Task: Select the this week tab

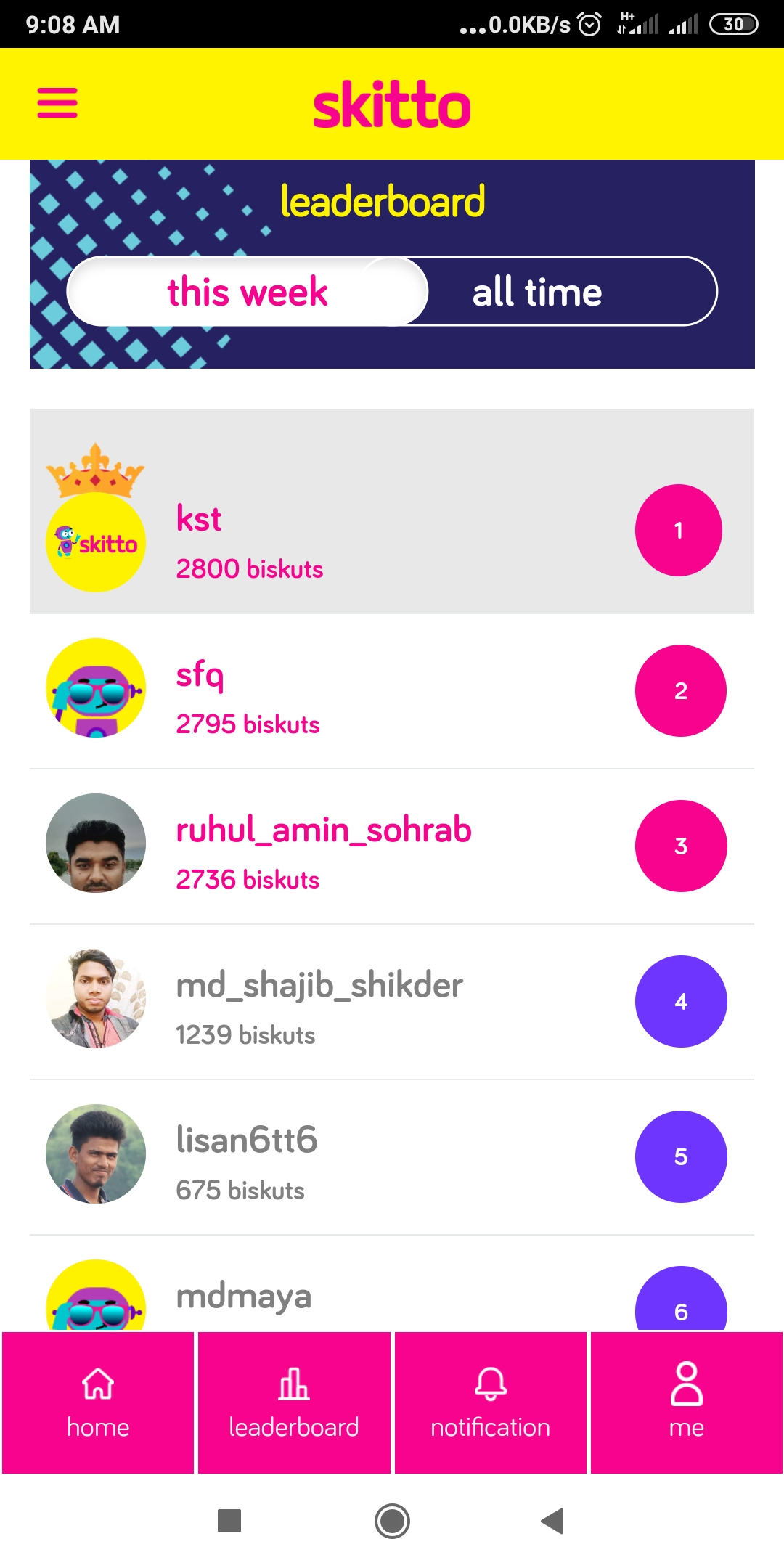Action: [248, 292]
